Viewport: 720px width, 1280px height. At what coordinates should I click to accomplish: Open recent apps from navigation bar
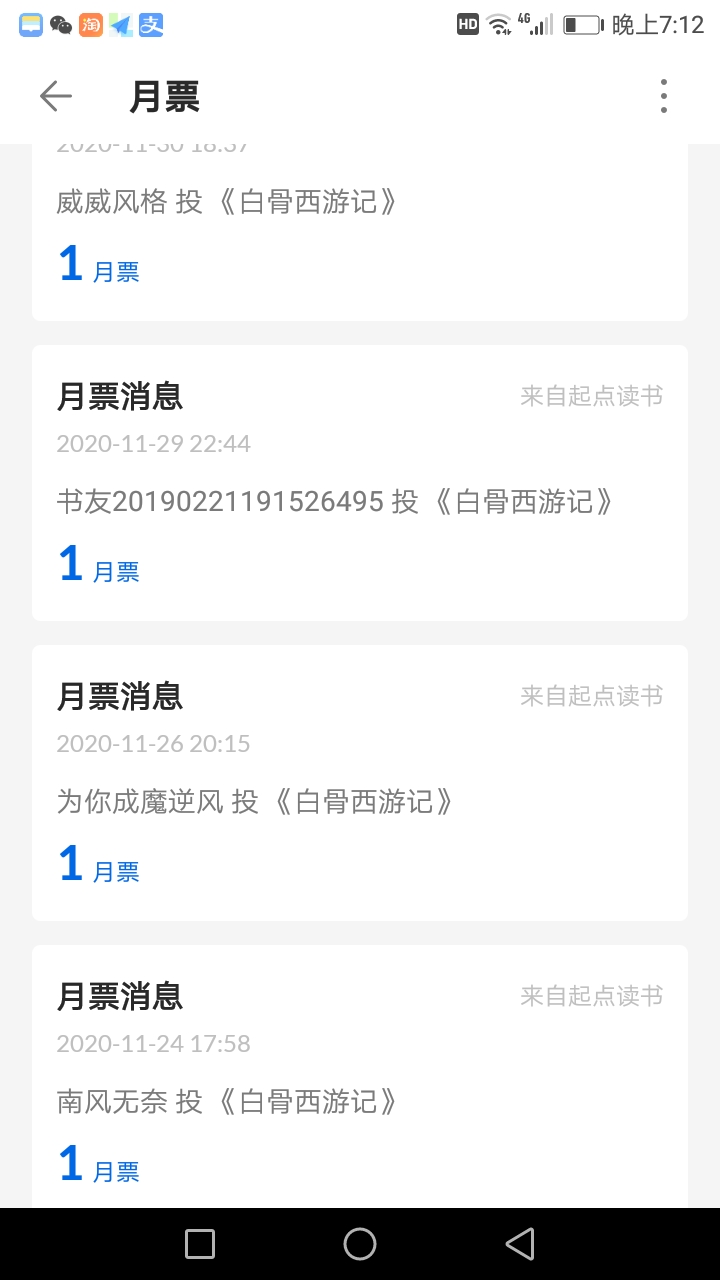[x=200, y=1244]
